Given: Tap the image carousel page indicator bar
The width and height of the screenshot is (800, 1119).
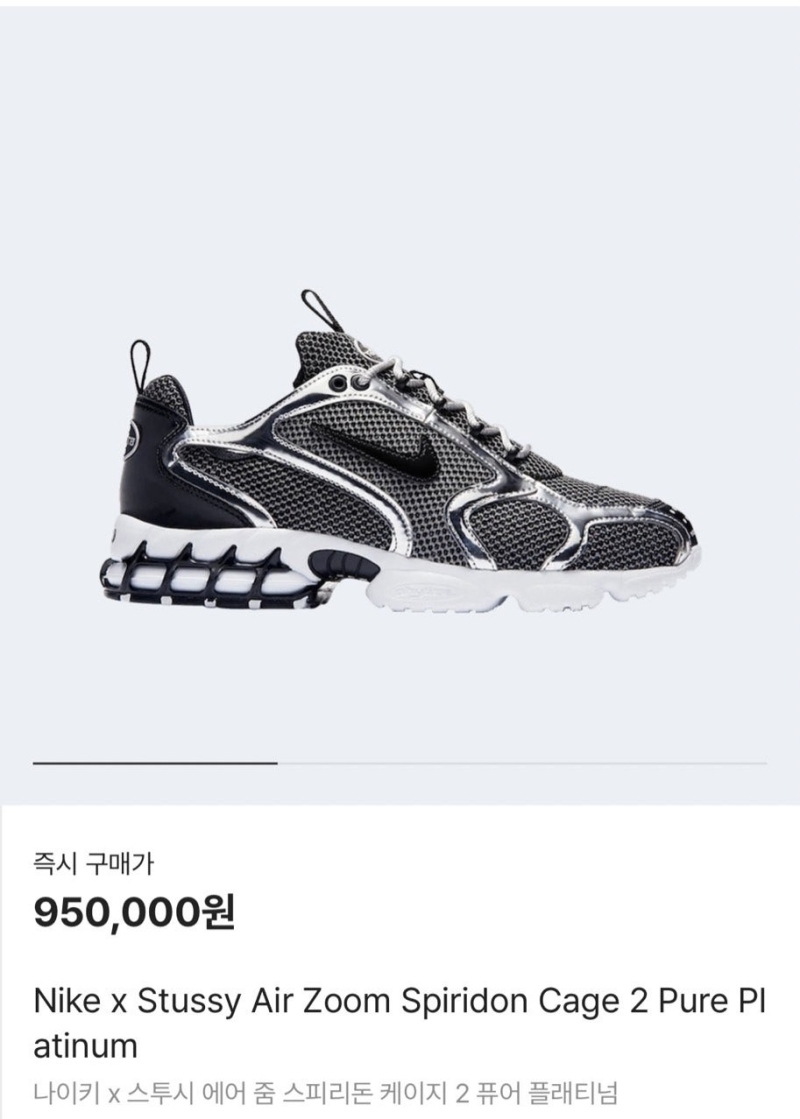Looking at the screenshot, I should point(400,763).
